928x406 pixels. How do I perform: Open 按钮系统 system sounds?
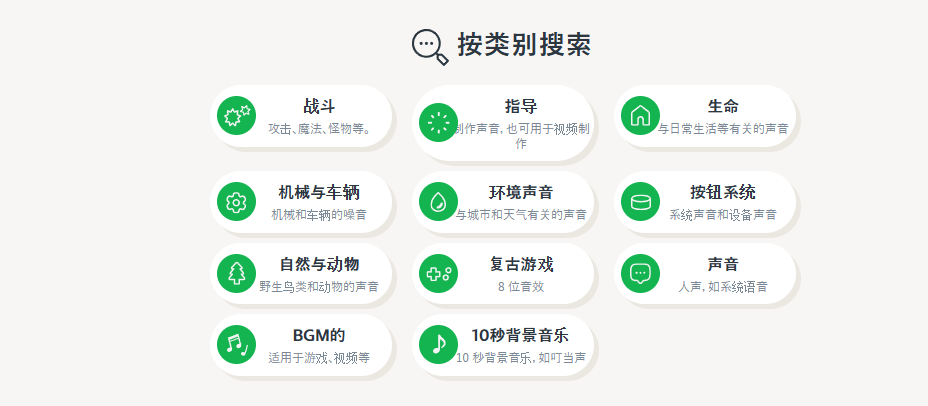pyautogui.click(x=706, y=202)
